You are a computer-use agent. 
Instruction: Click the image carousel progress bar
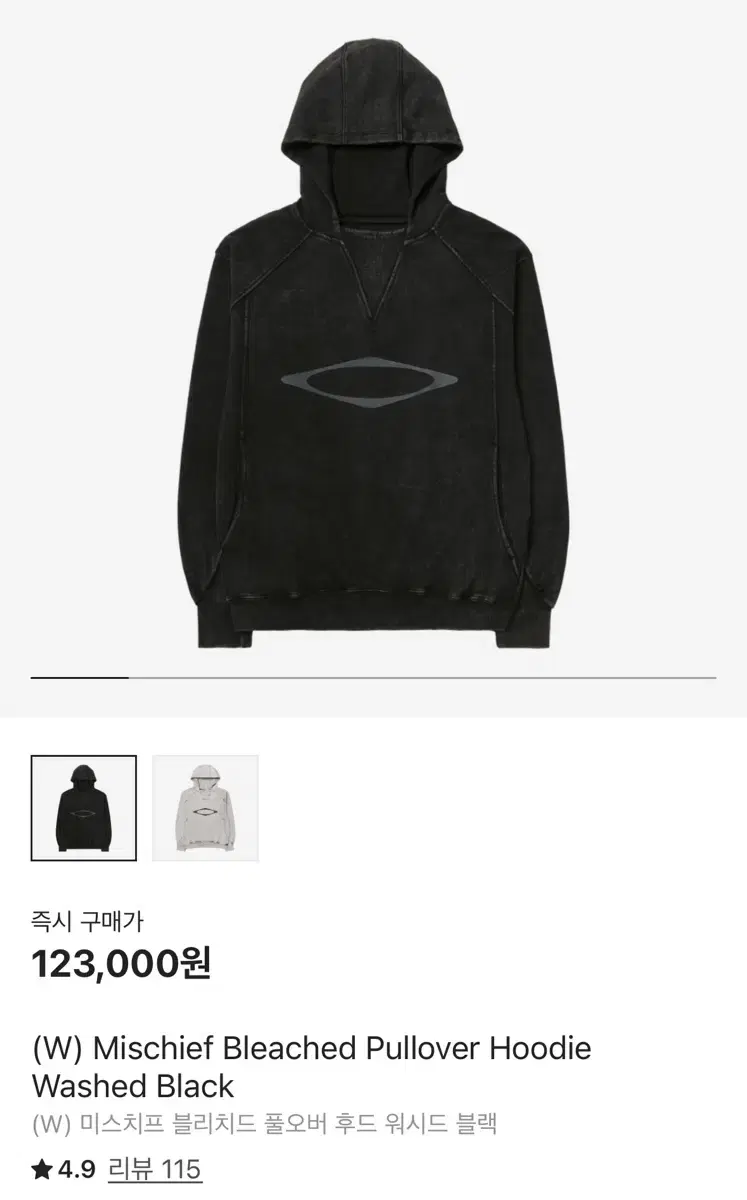click(x=373, y=678)
